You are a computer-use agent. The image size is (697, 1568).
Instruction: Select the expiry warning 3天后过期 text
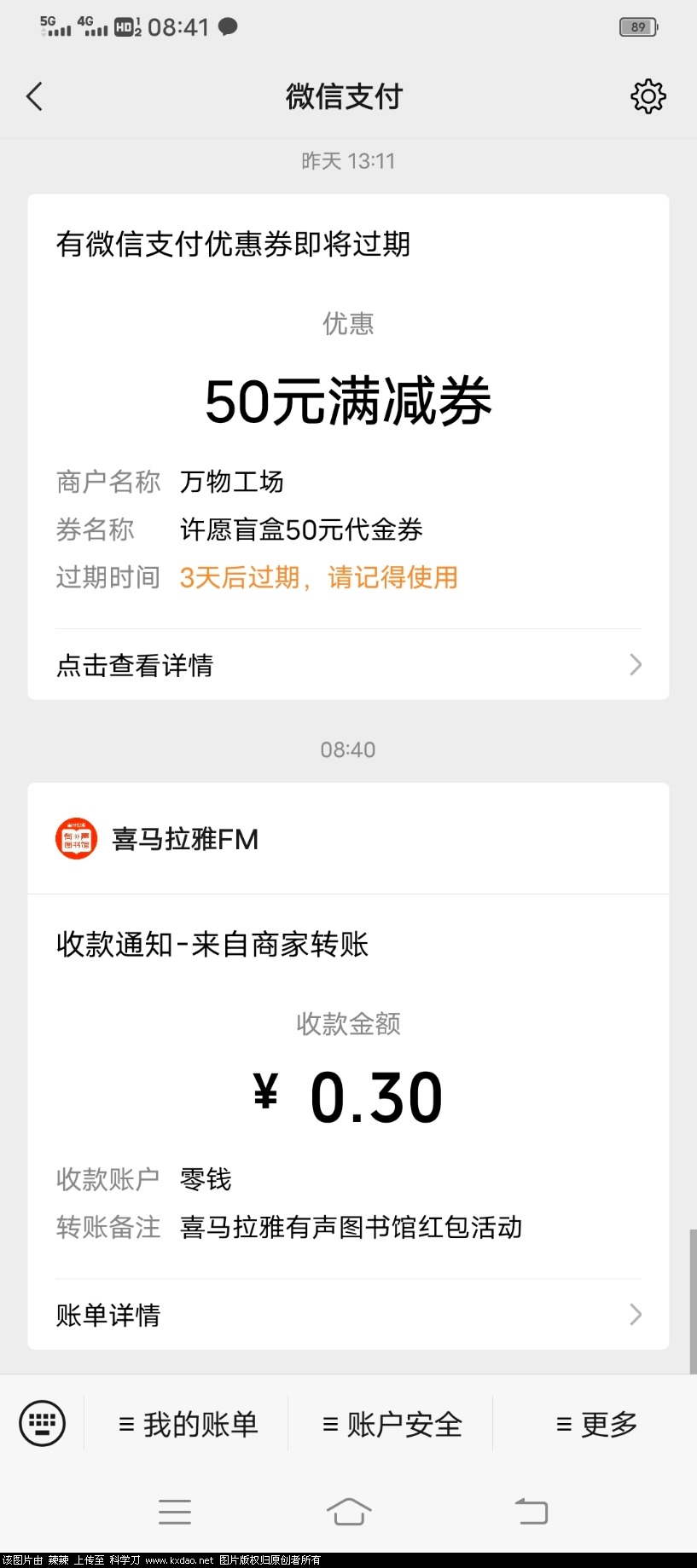click(x=317, y=576)
